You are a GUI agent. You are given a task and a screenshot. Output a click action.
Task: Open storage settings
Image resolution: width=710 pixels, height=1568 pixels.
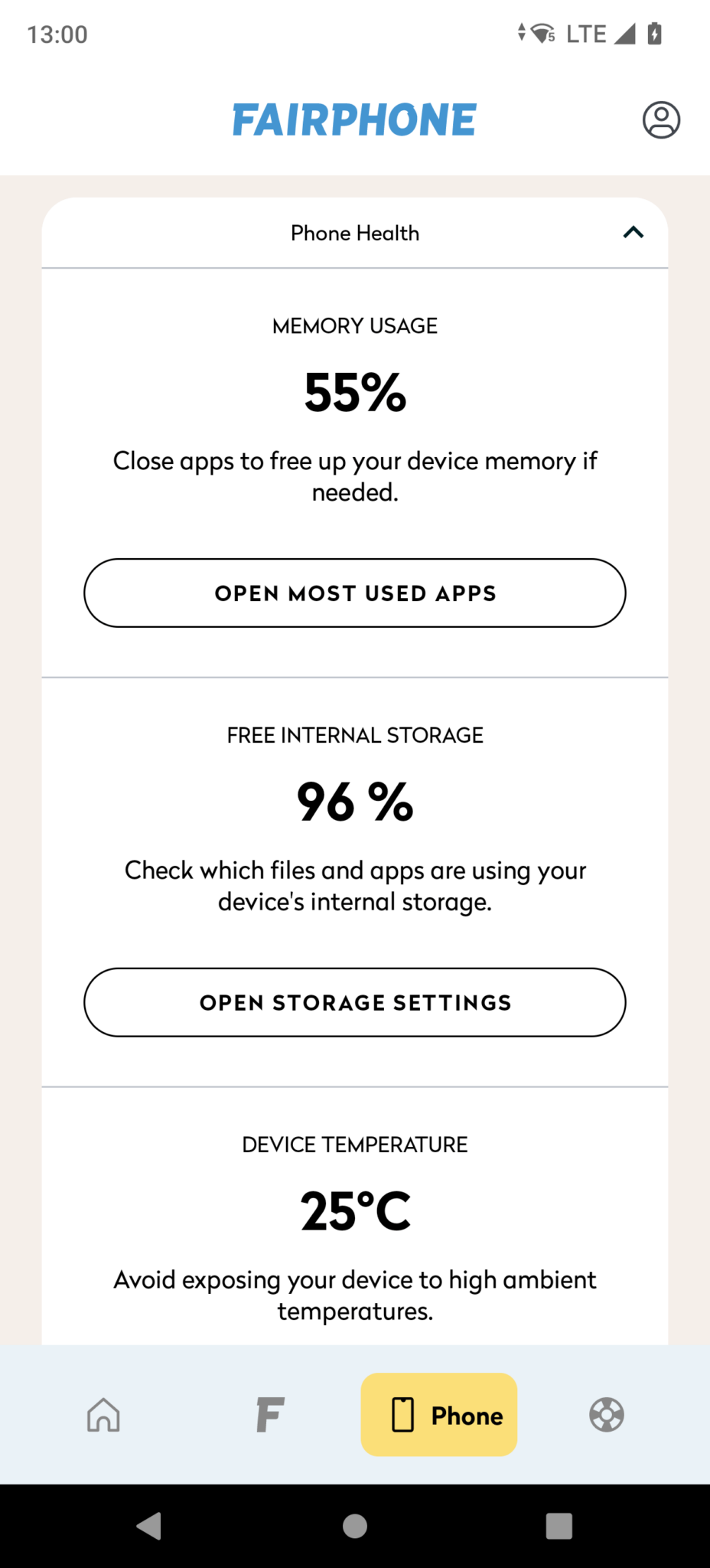[354, 1002]
